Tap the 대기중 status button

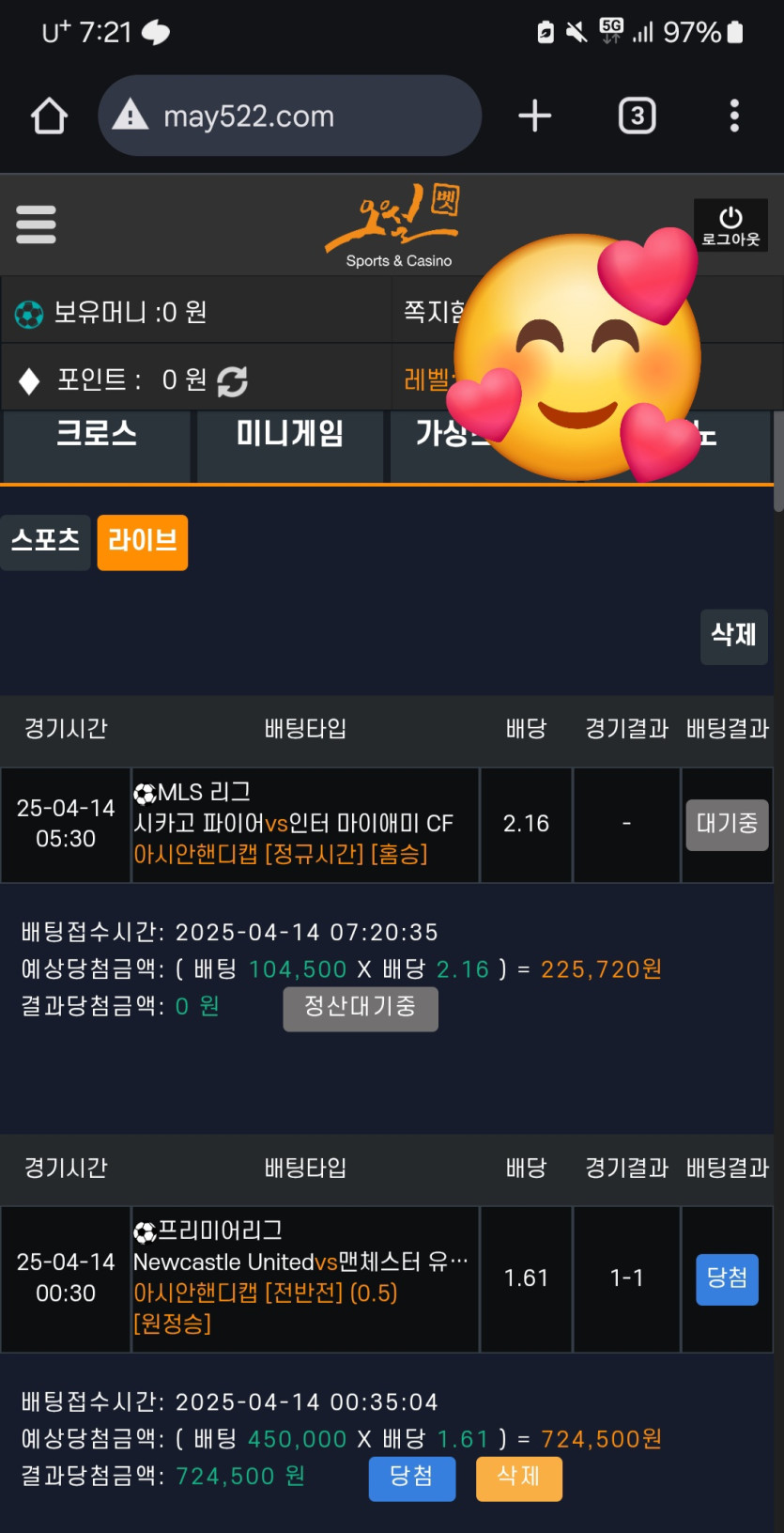727,824
